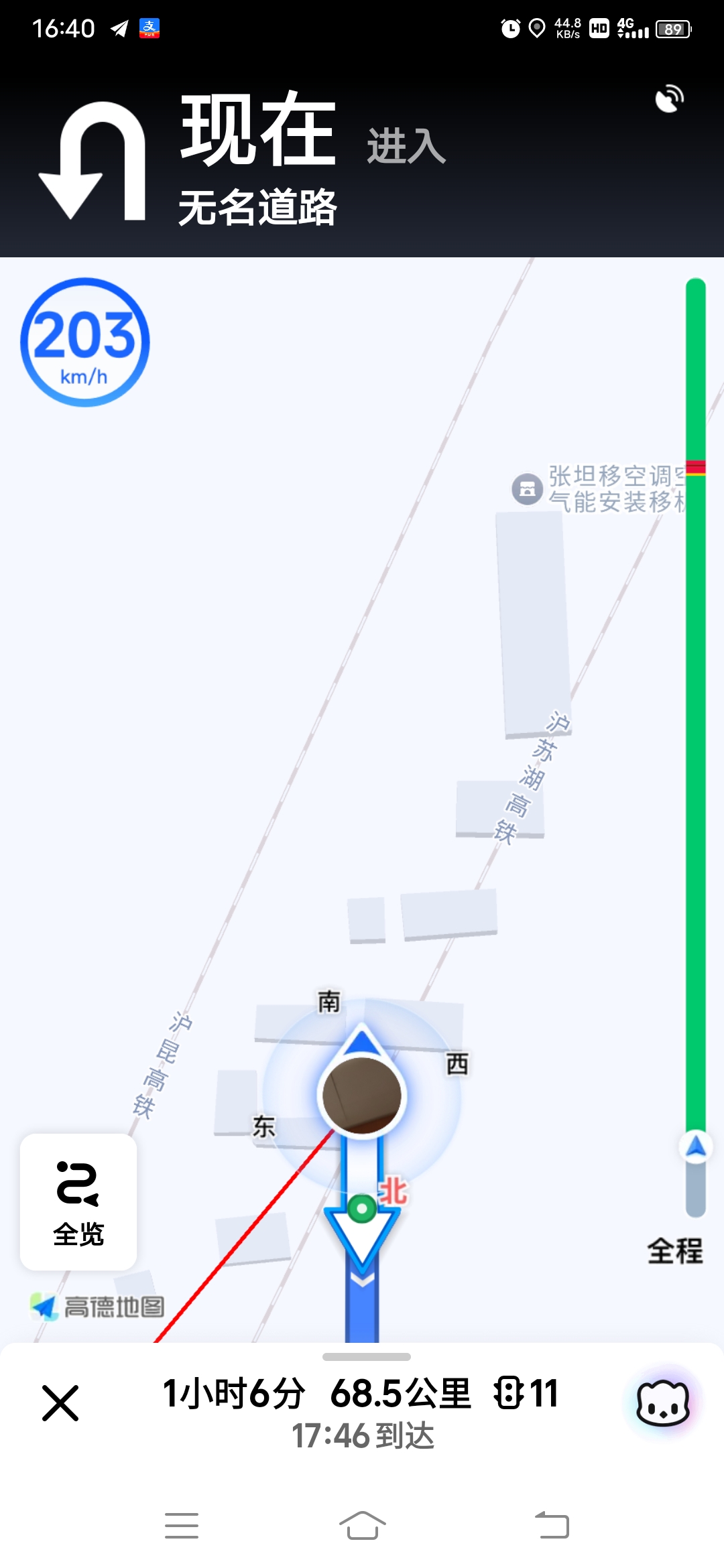
Task: Go to the system home screen
Action: coord(362,1526)
